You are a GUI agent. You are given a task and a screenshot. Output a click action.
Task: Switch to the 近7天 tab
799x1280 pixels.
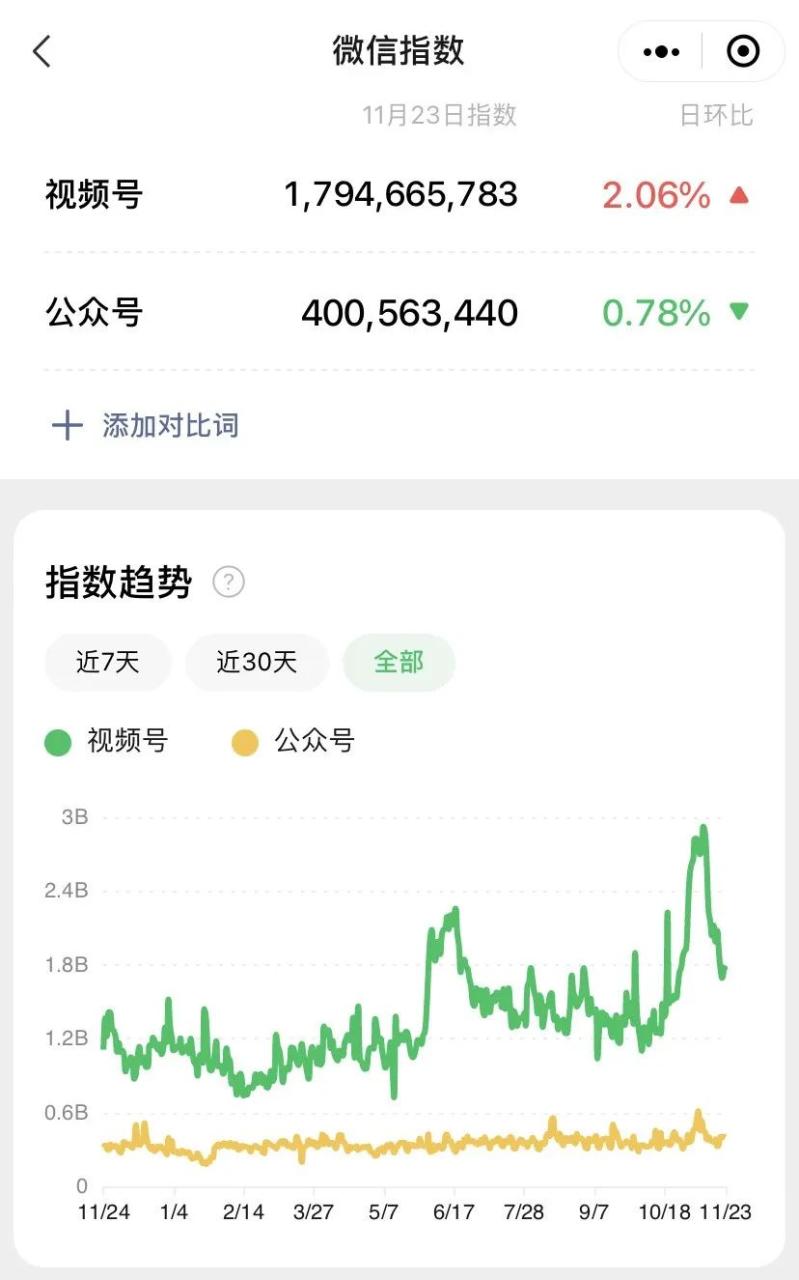click(x=107, y=662)
